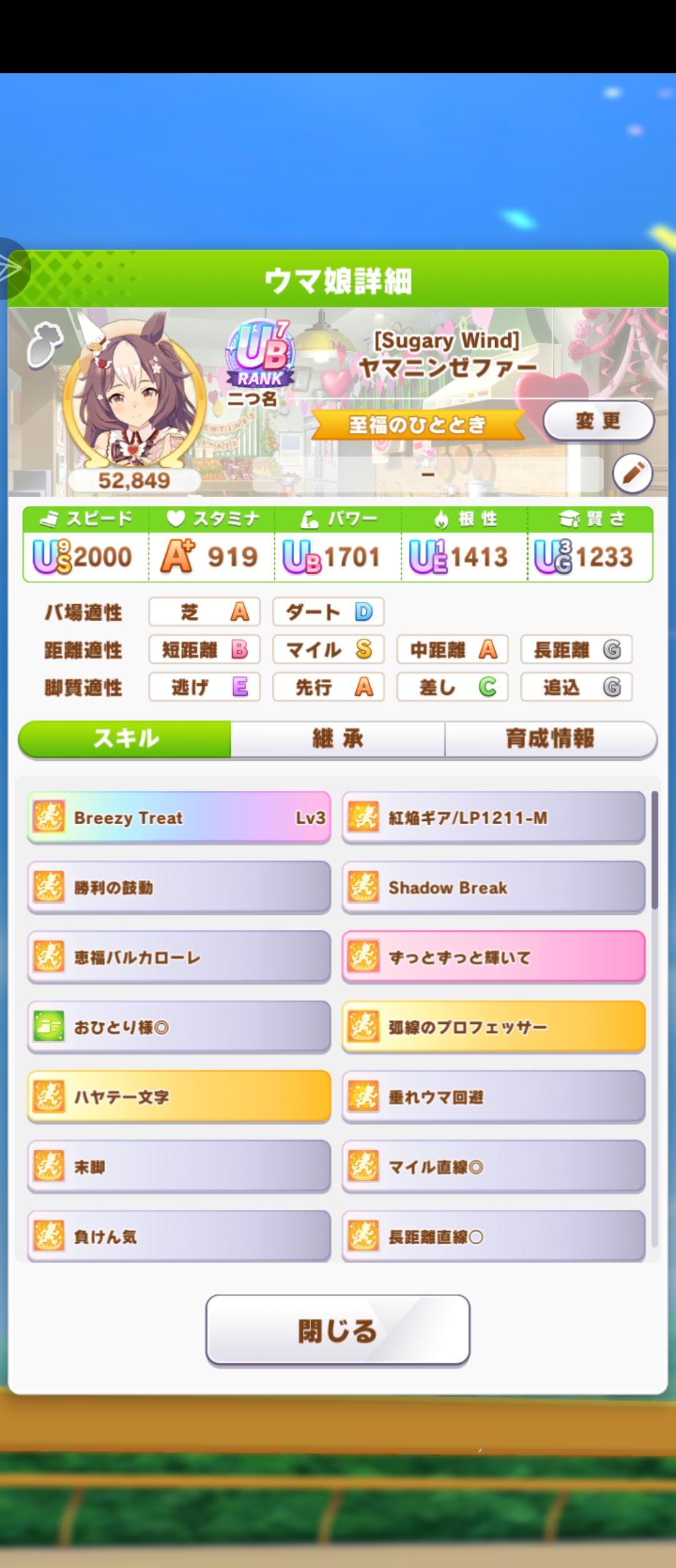Open the 勝利の鼓動 skill details
The width and height of the screenshot is (676, 1568).
click(x=179, y=887)
